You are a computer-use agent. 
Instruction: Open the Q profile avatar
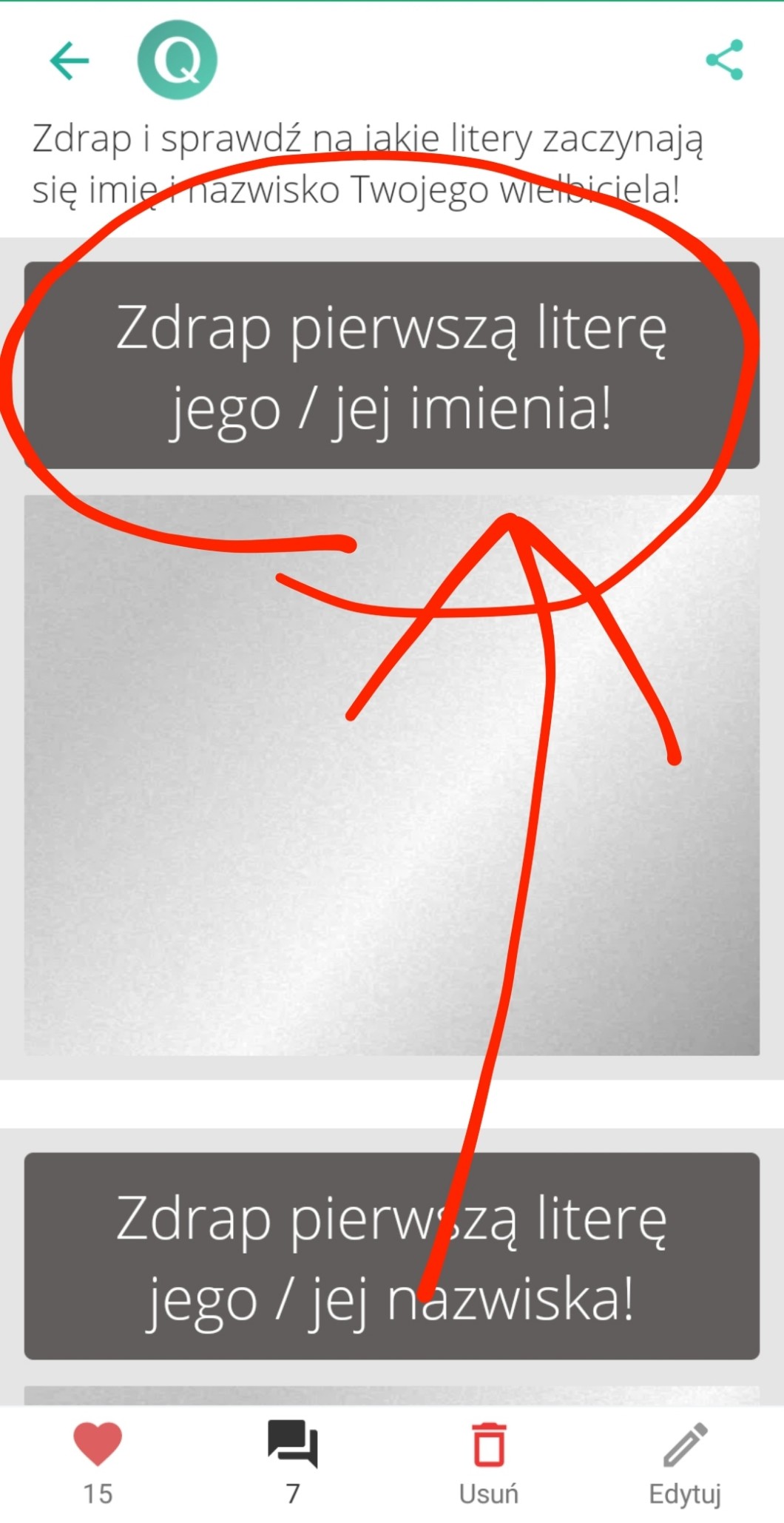(178, 61)
